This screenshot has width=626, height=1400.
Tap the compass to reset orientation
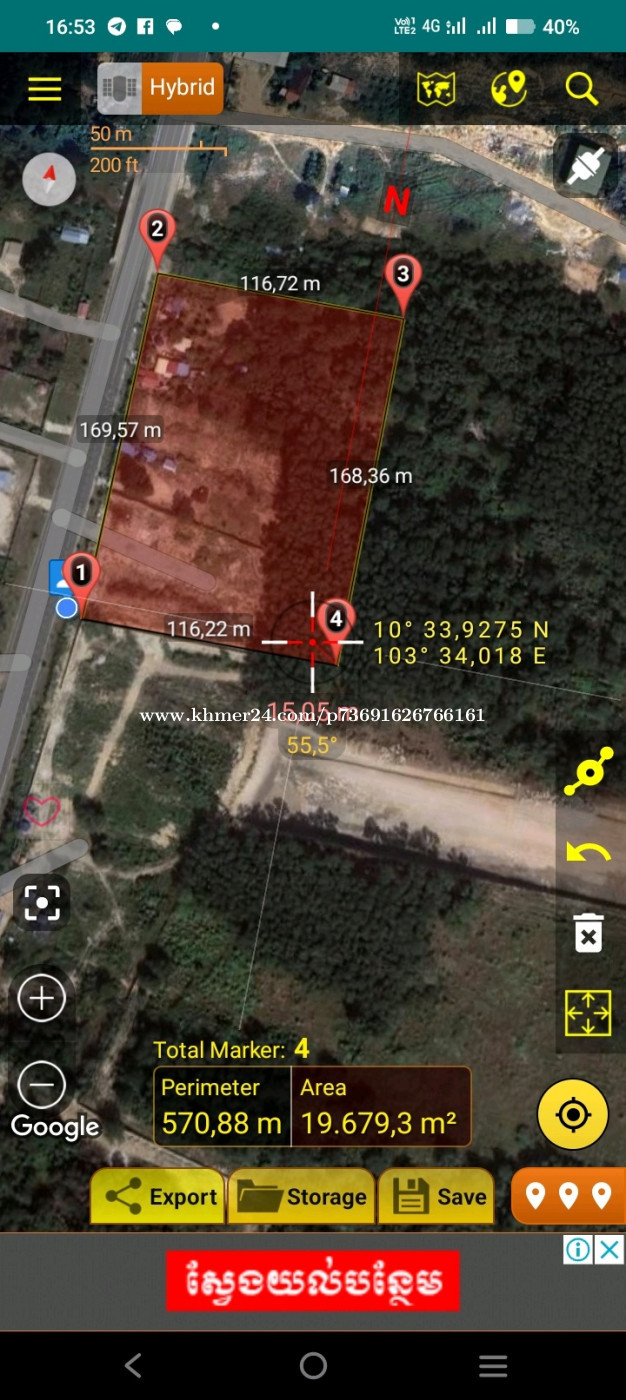49,179
